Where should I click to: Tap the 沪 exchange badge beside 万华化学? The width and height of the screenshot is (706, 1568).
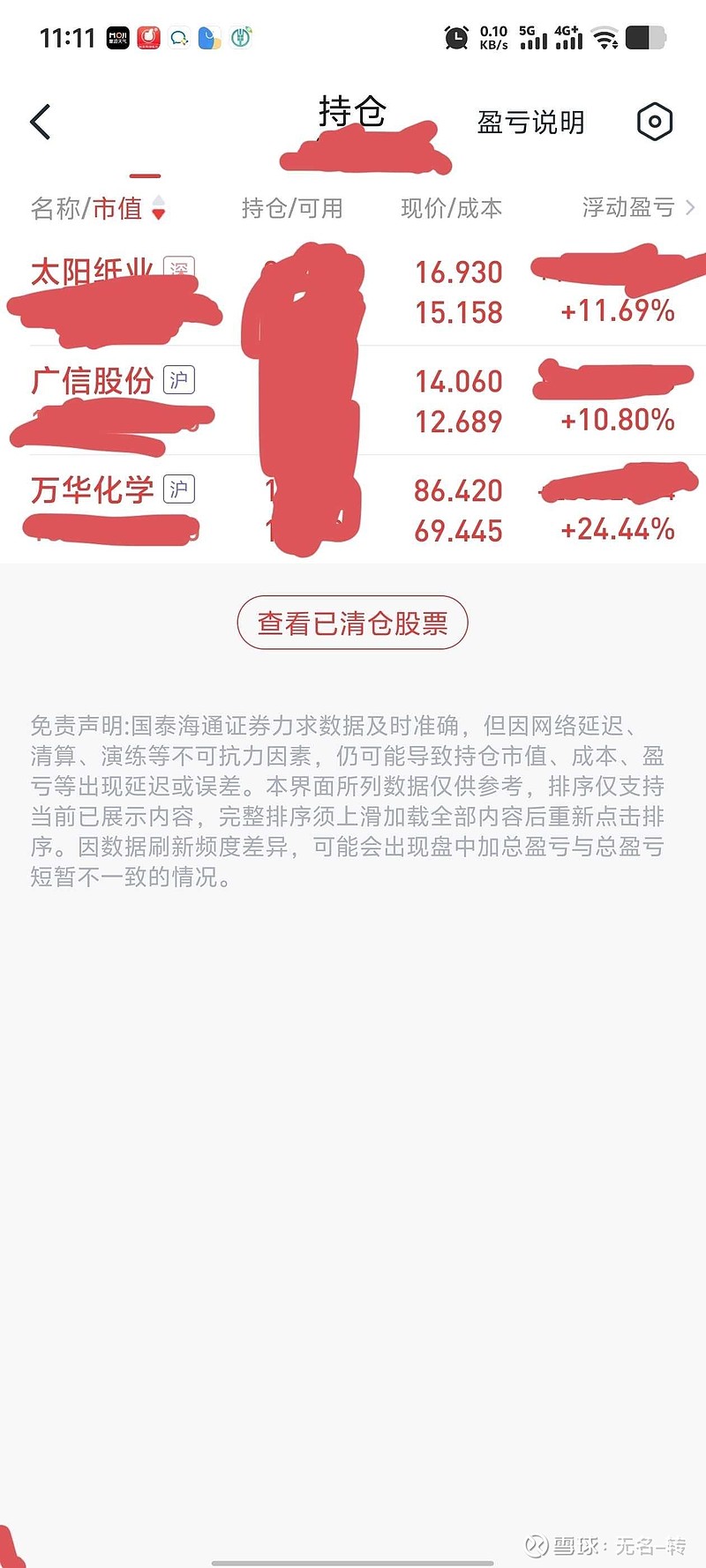click(181, 488)
